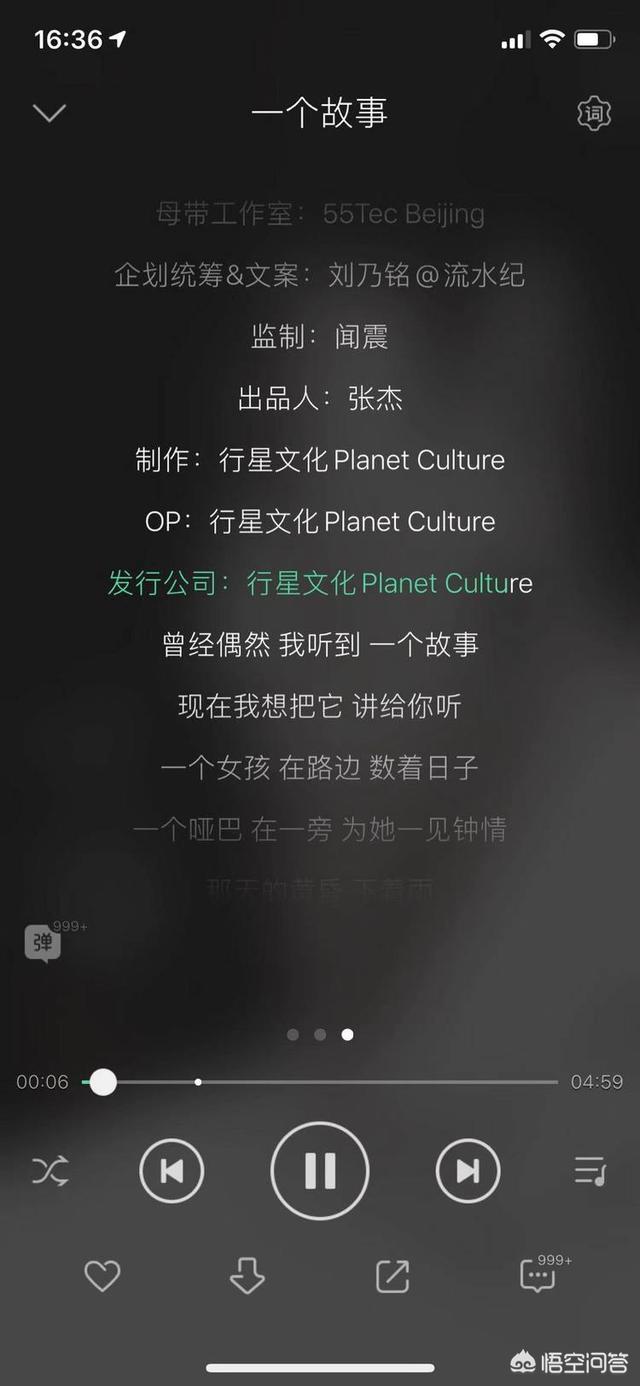
Task: Toggle shuffle playback mode
Action: pyautogui.click(x=50, y=1171)
